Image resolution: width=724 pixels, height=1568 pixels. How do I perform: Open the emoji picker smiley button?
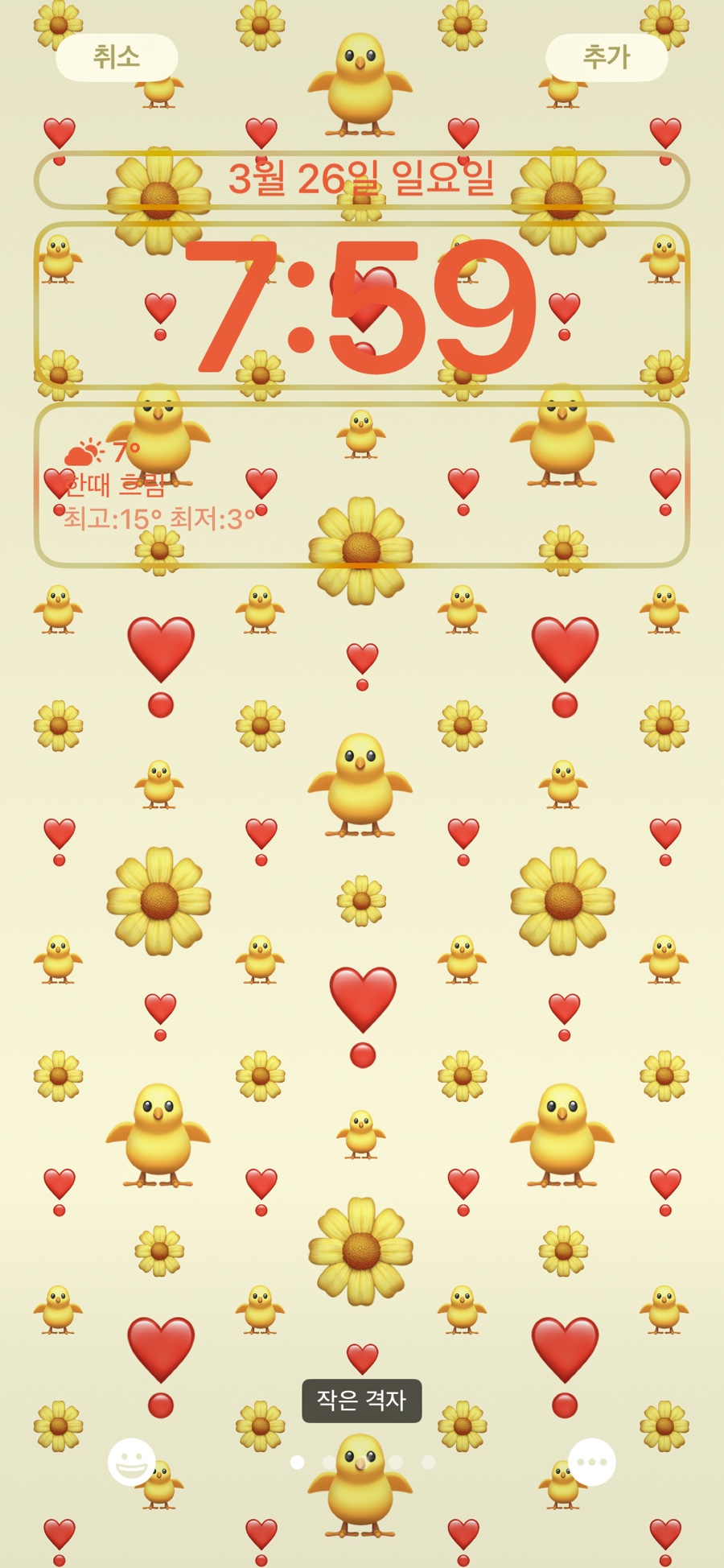pyautogui.click(x=132, y=1462)
